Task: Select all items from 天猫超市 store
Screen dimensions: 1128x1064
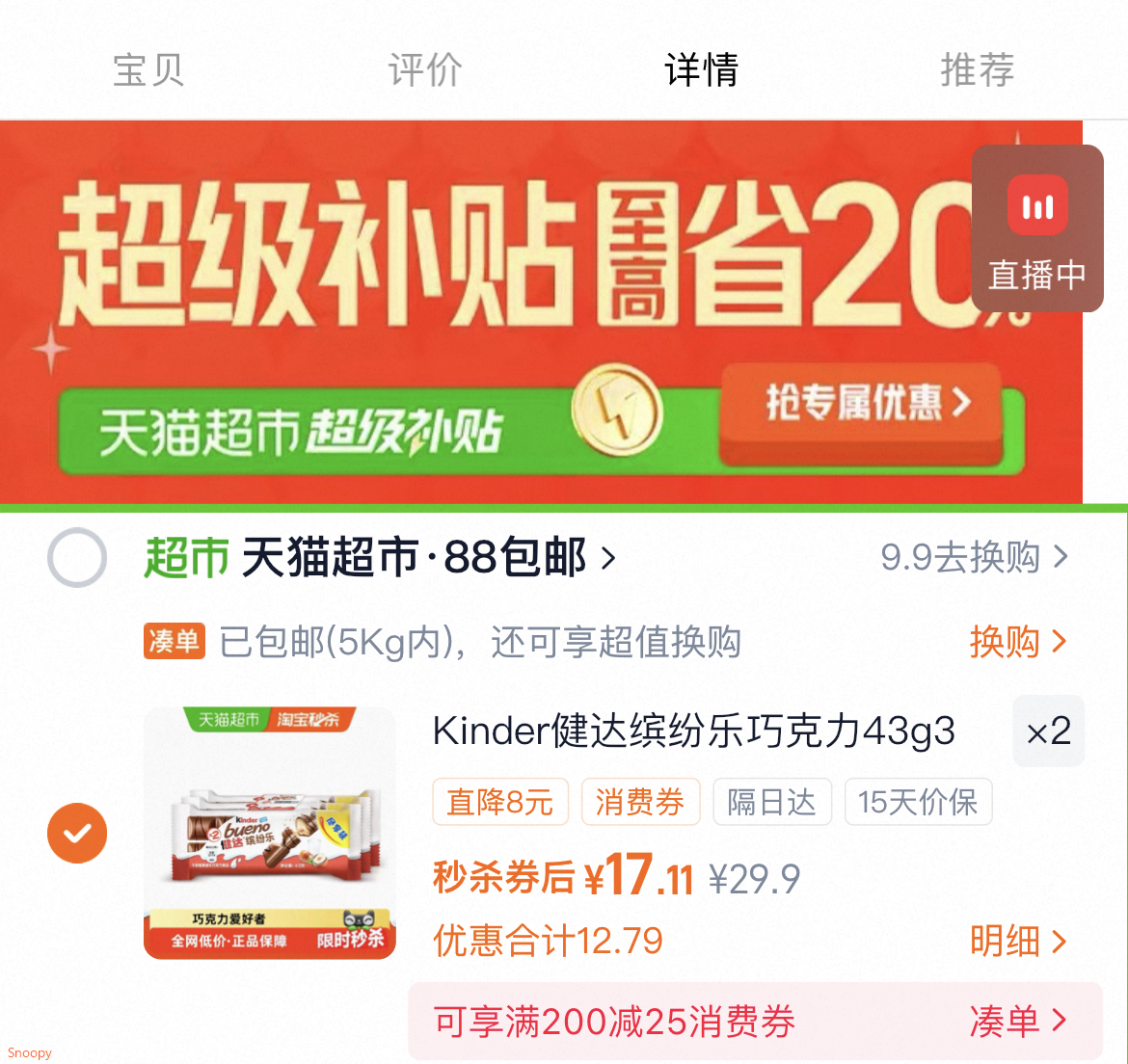Action: 77,557
